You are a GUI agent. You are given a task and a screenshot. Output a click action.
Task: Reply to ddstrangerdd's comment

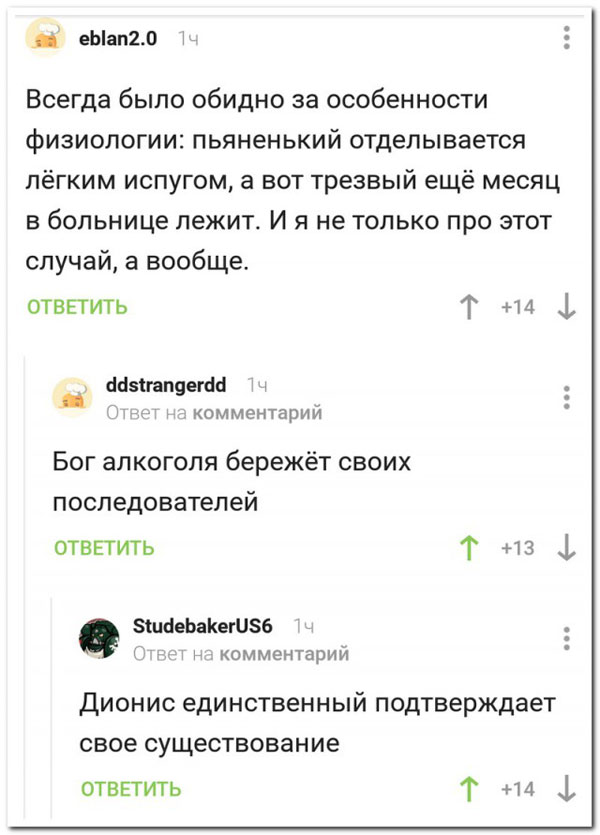[104, 547]
